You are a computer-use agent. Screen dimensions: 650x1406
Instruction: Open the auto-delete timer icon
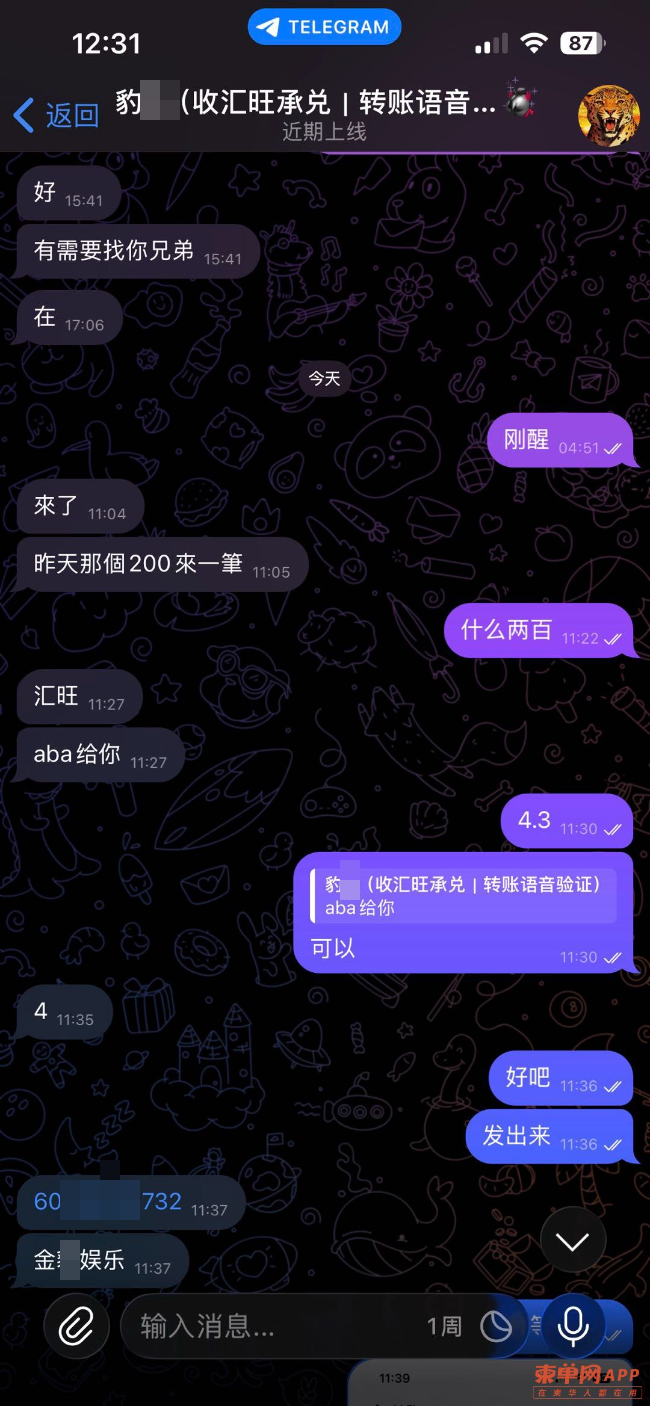496,1327
